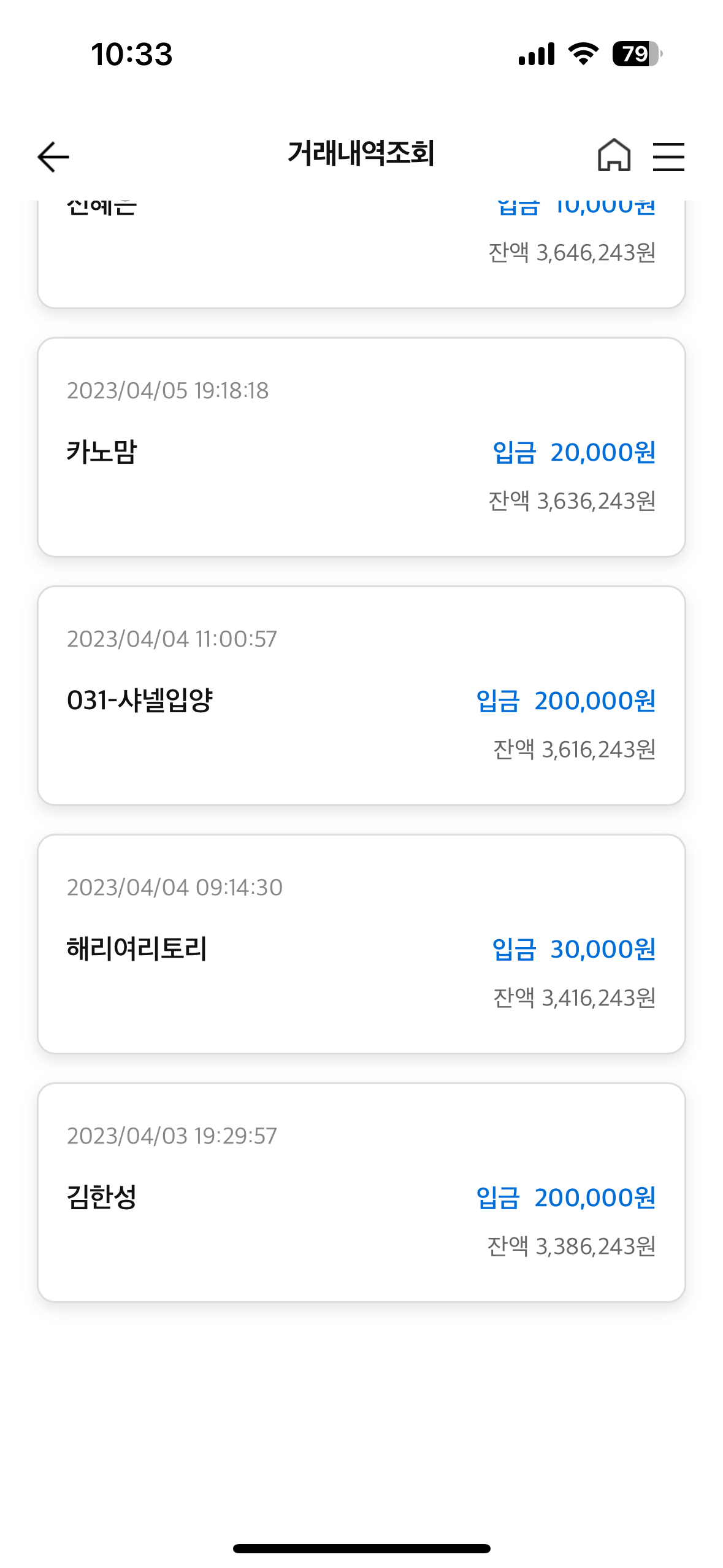
Task: Select the 김한성 200,000원 deposit card
Action: coord(361,1193)
